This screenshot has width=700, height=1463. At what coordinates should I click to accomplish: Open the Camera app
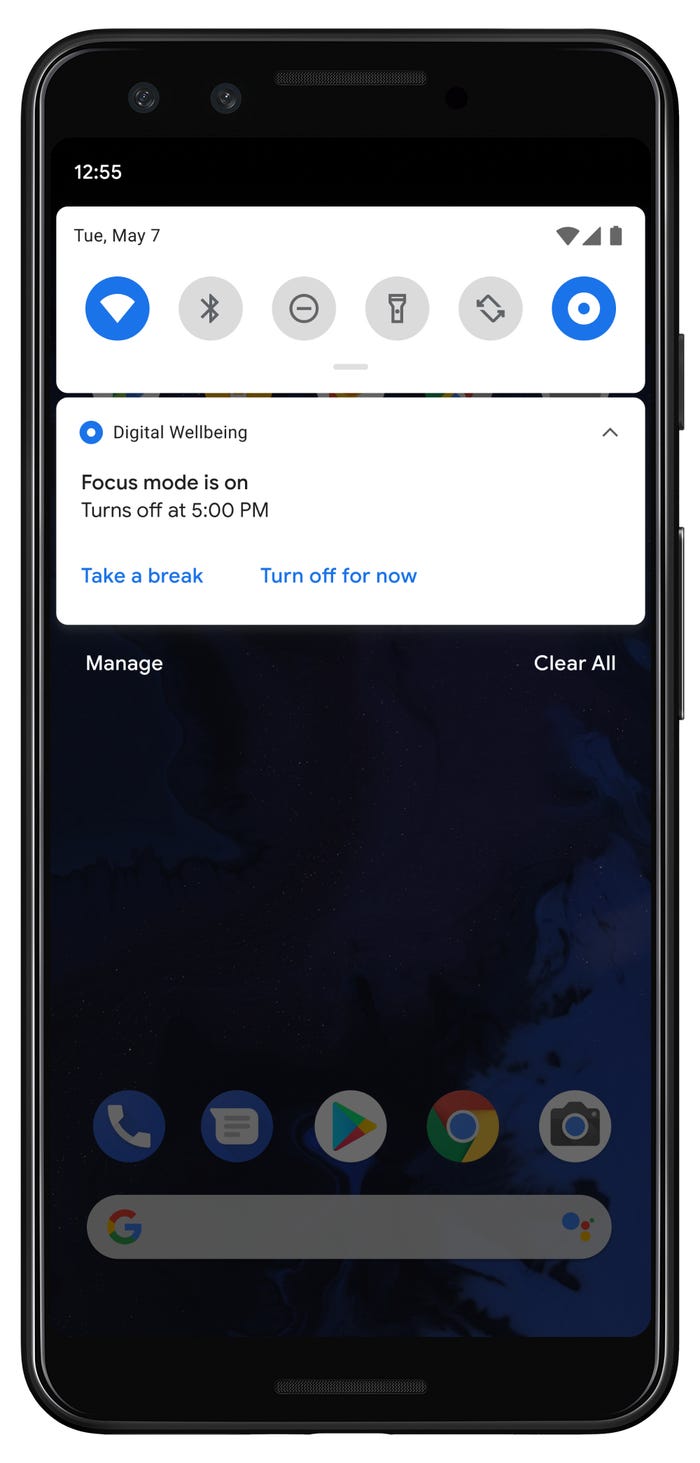pyautogui.click(x=575, y=1126)
